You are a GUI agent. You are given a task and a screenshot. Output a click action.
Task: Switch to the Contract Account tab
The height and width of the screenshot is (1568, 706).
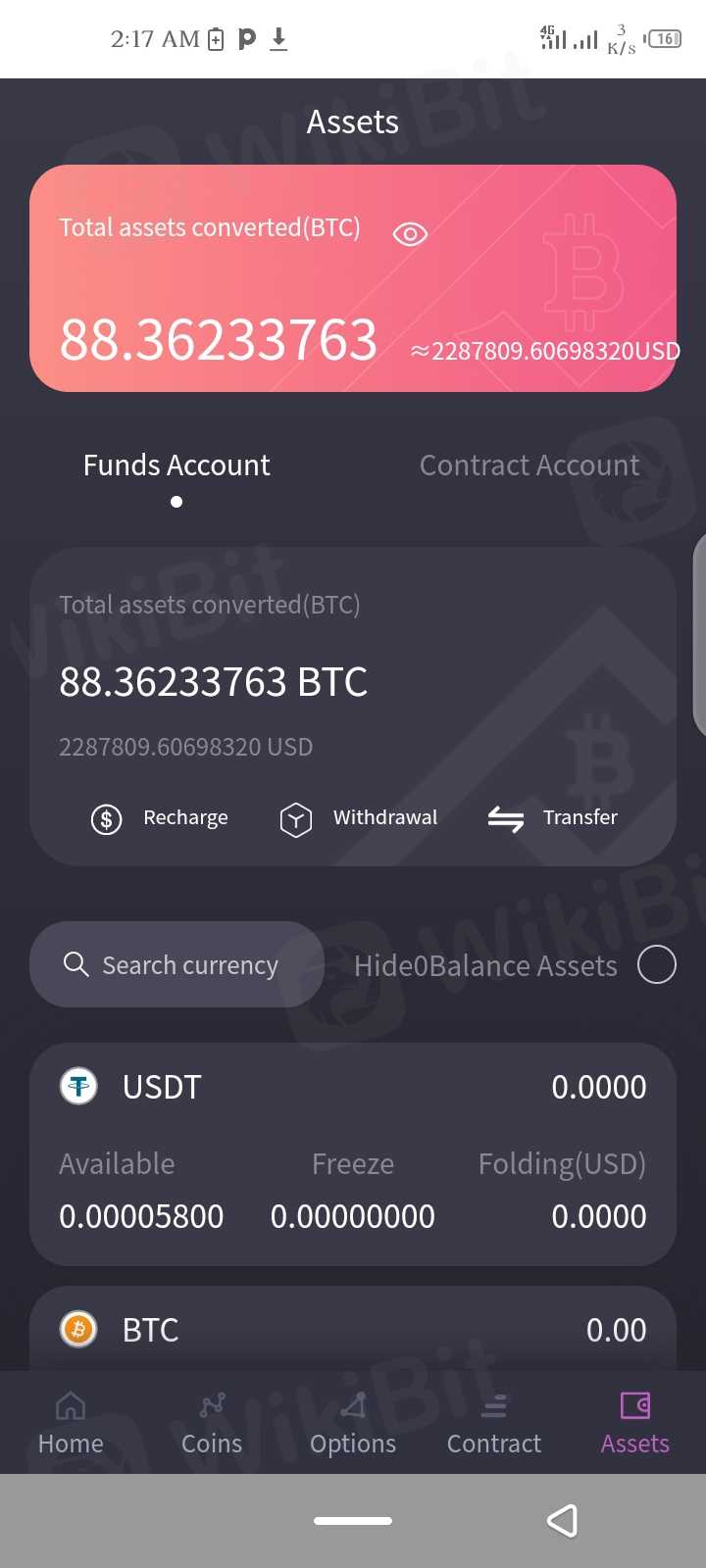coord(529,465)
